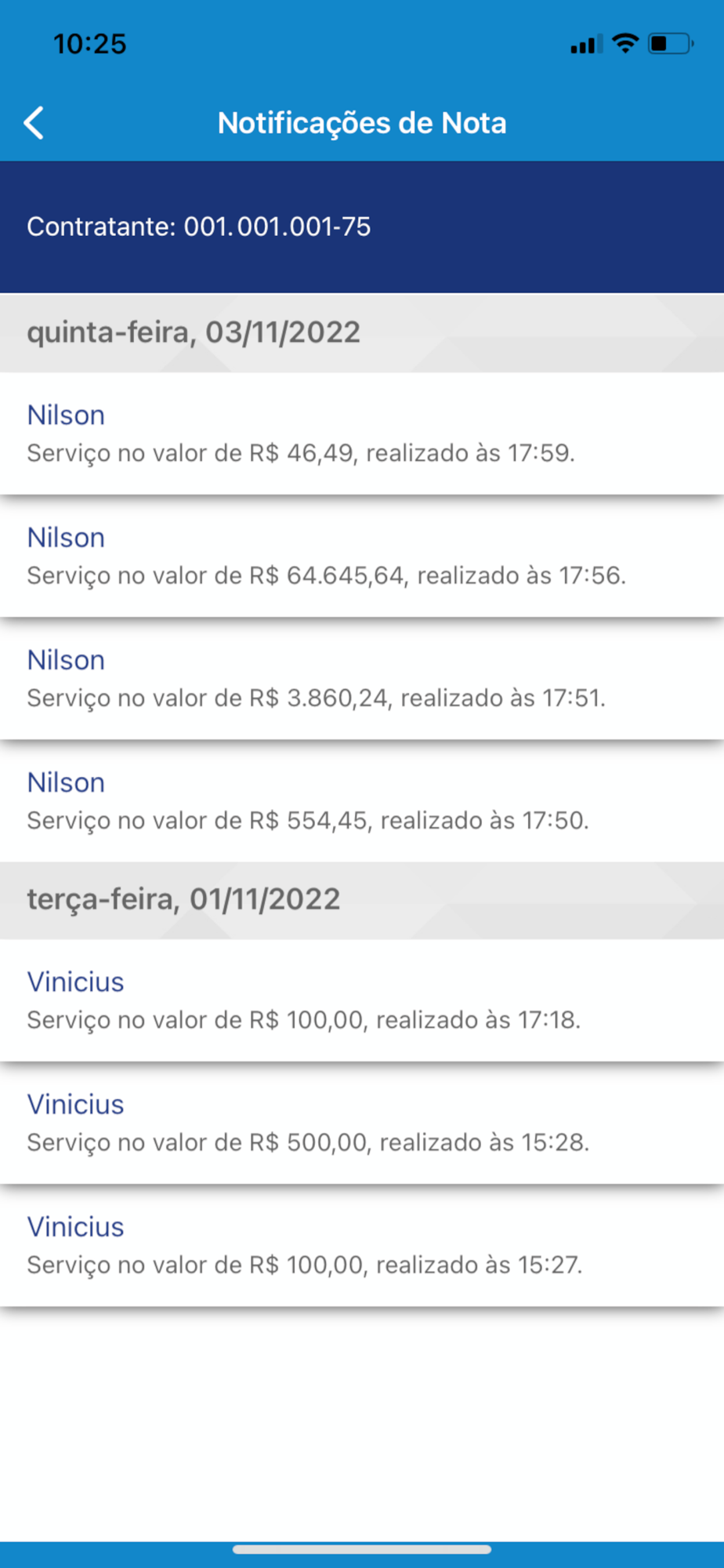Go back from Notificações de Nota
Screen dimensions: 724x1568
click(34, 123)
